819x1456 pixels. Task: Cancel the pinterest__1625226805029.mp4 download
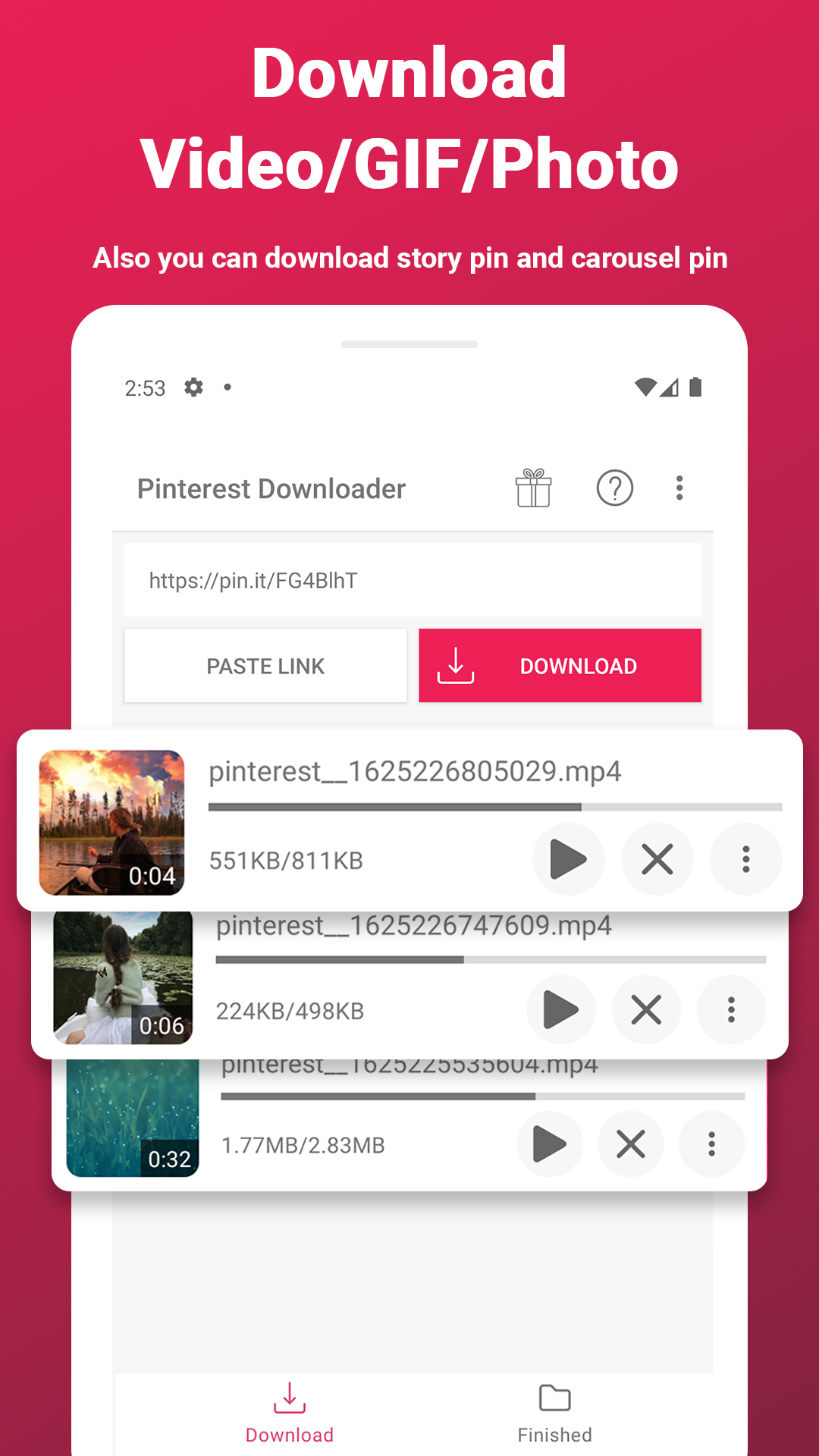pyautogui.click(x=657, y=859)
